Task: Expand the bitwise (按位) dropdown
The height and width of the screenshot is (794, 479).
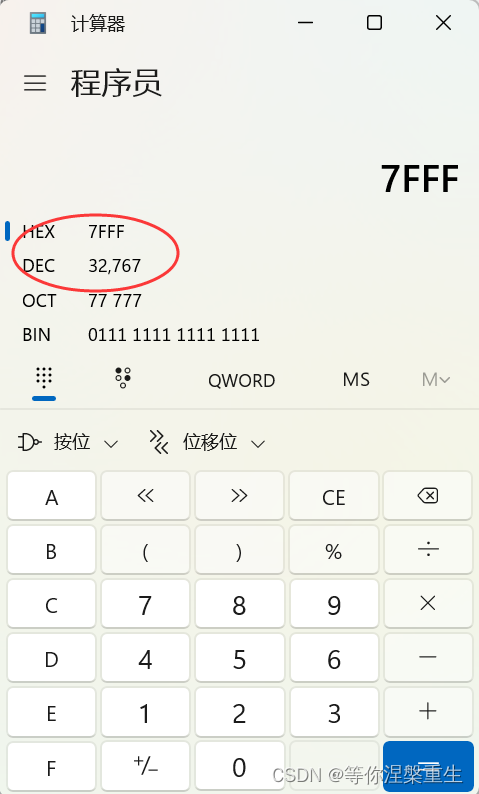Action: pyautogui.click(x=68, y=443)
